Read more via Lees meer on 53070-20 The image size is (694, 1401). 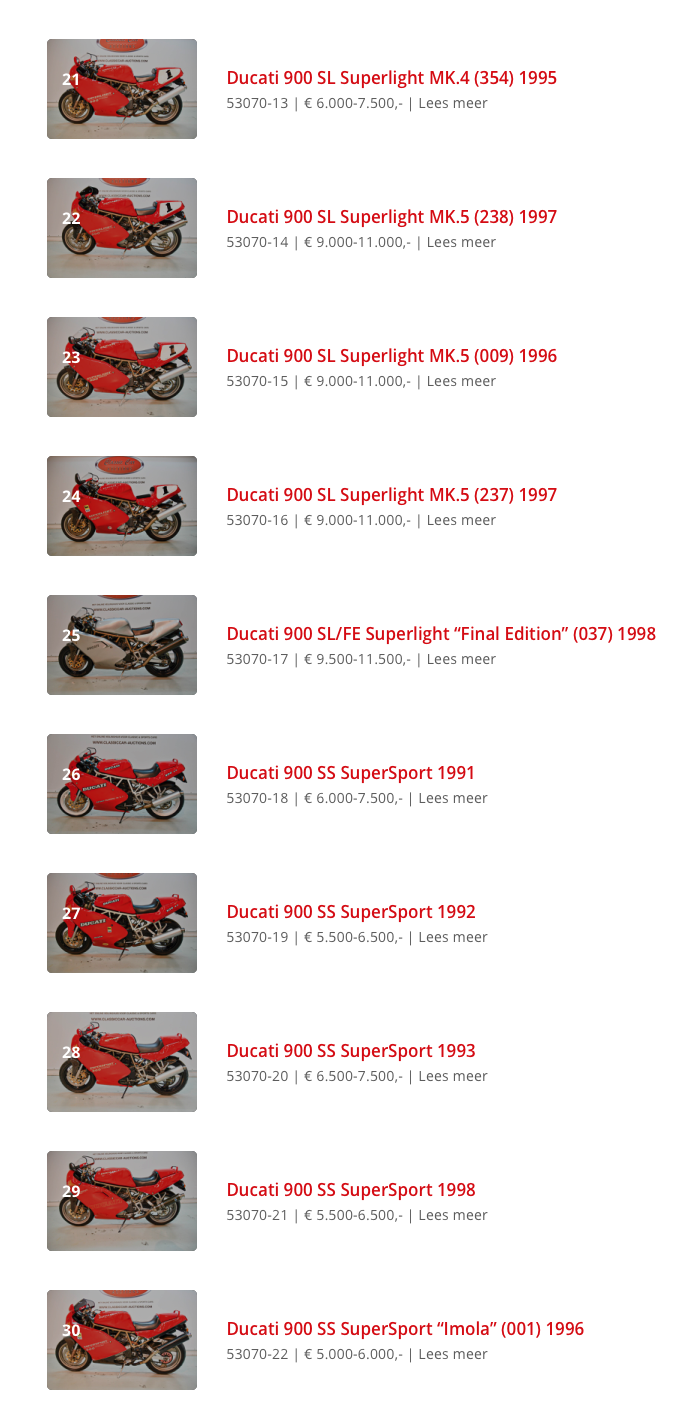coord(453,1076)
